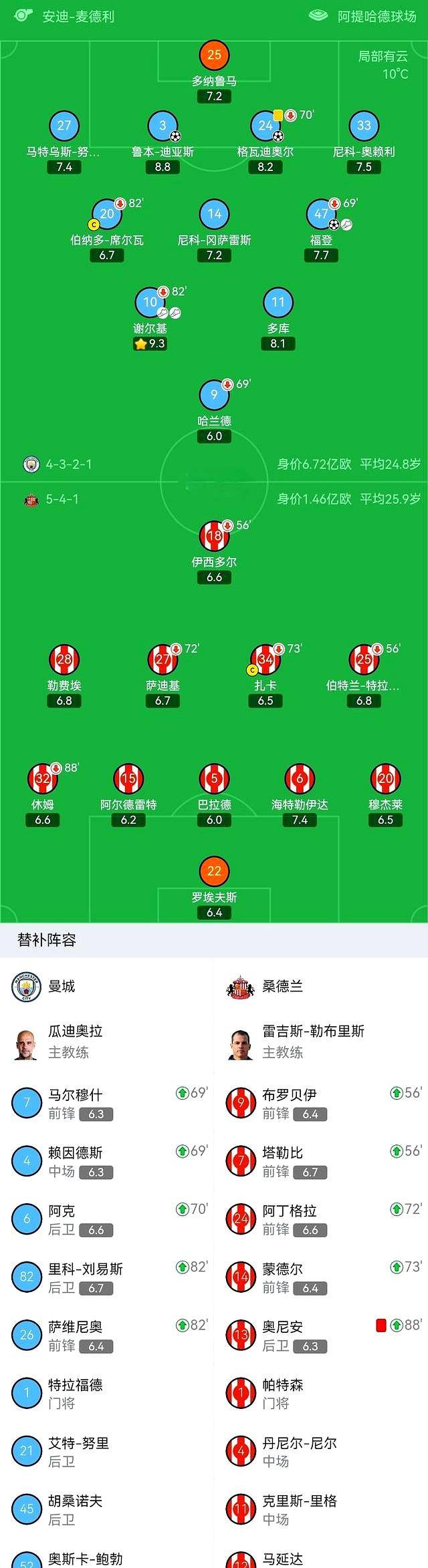Open coach 雷吉斯-勒布里斯's page
The height and width of the screenshot is (1568, 428).
click(x=313, y=1041)
